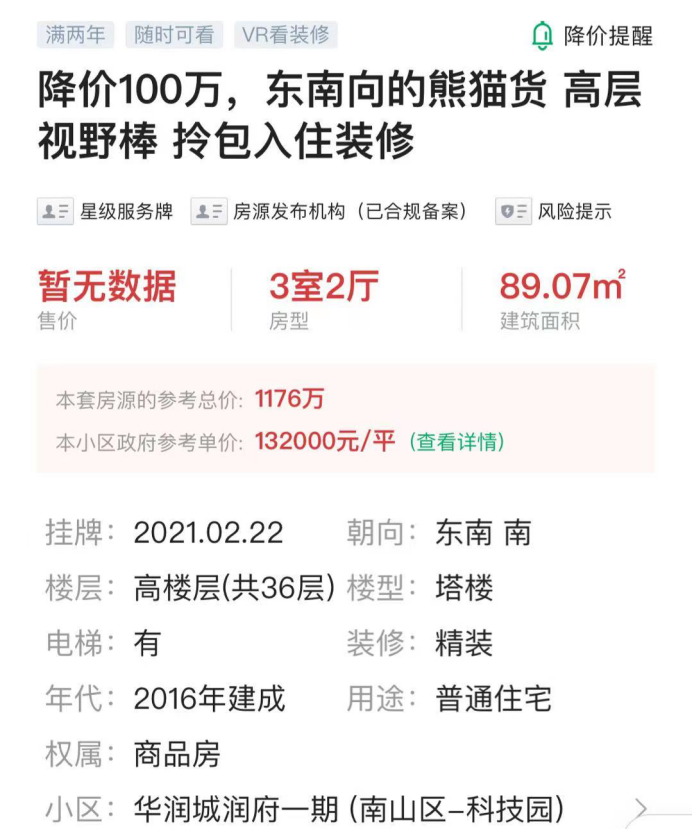The width and height of the screenshot is (692, 830).
Task: Tap 查看详情 for government reference price
Action: 460,441
